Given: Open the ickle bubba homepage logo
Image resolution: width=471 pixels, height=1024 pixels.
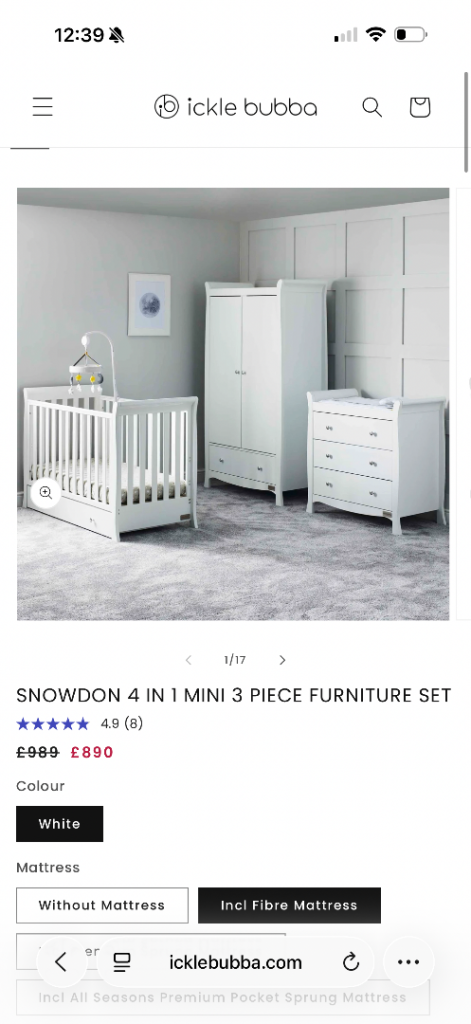Looking at the screenshot, I should 236,107.
